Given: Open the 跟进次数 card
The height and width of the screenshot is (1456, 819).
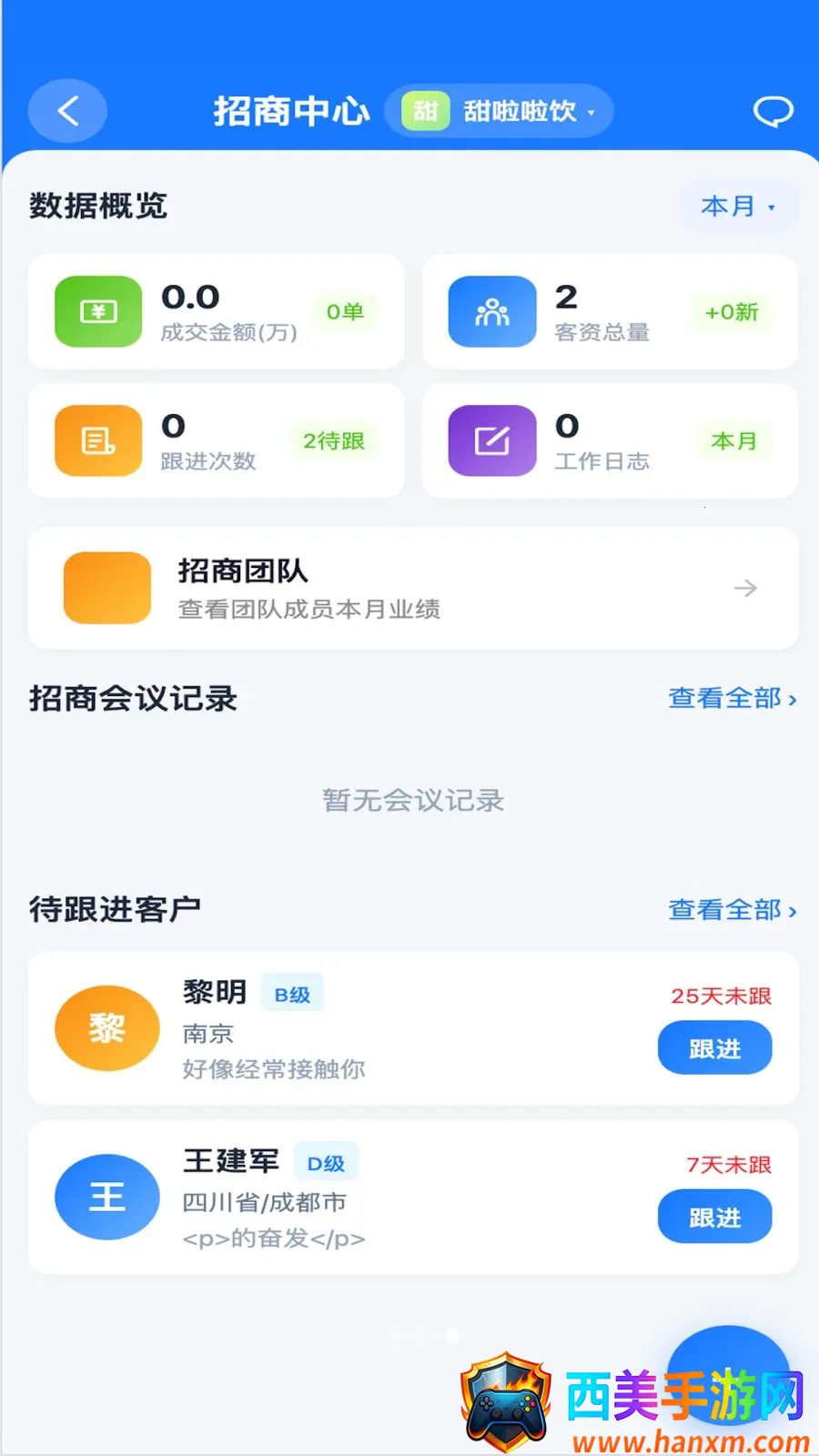Looking at the screenshot, I should pyautogui.click(x=217, y=440).
